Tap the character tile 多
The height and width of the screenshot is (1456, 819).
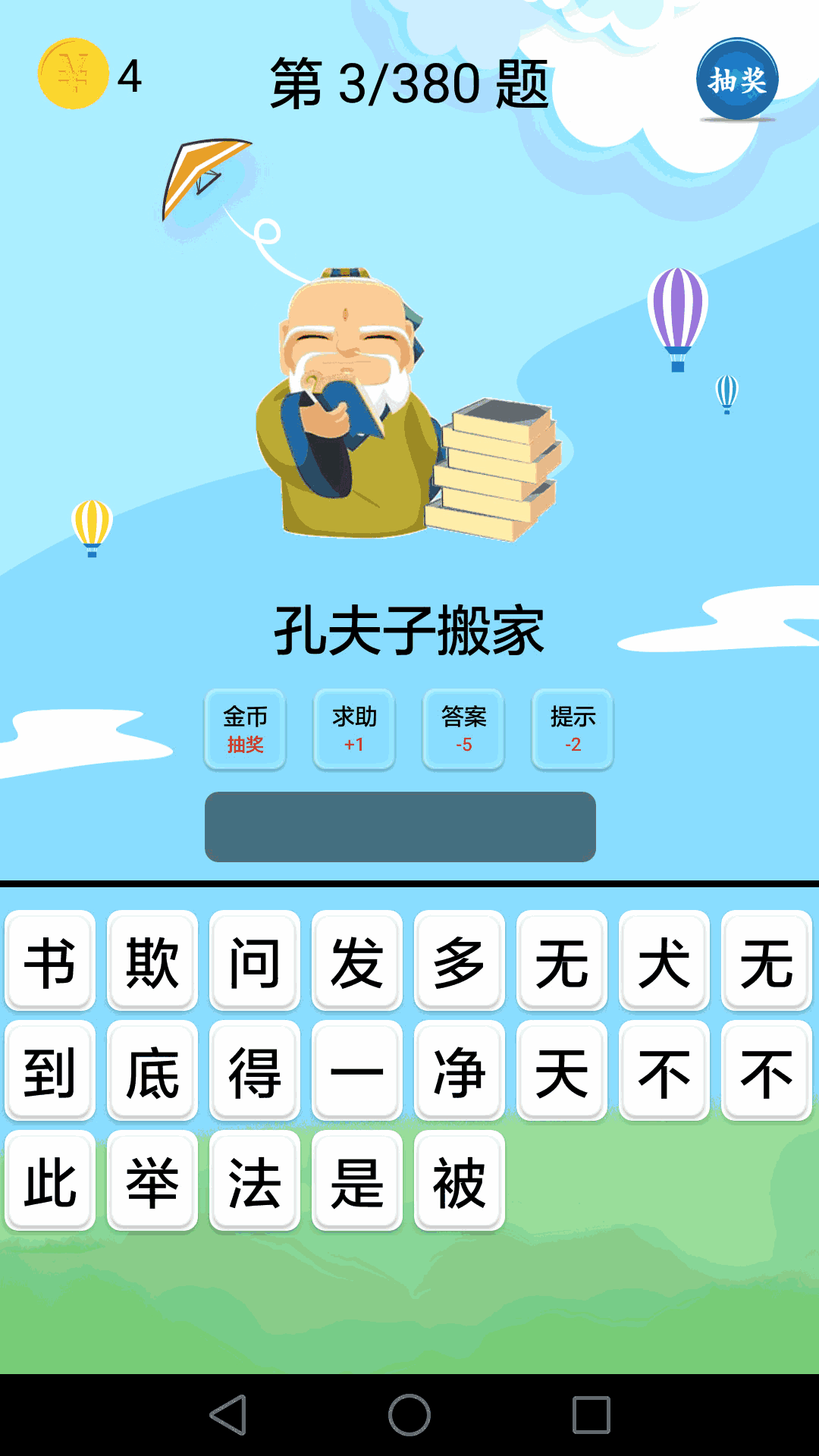(x=460, y=961)
